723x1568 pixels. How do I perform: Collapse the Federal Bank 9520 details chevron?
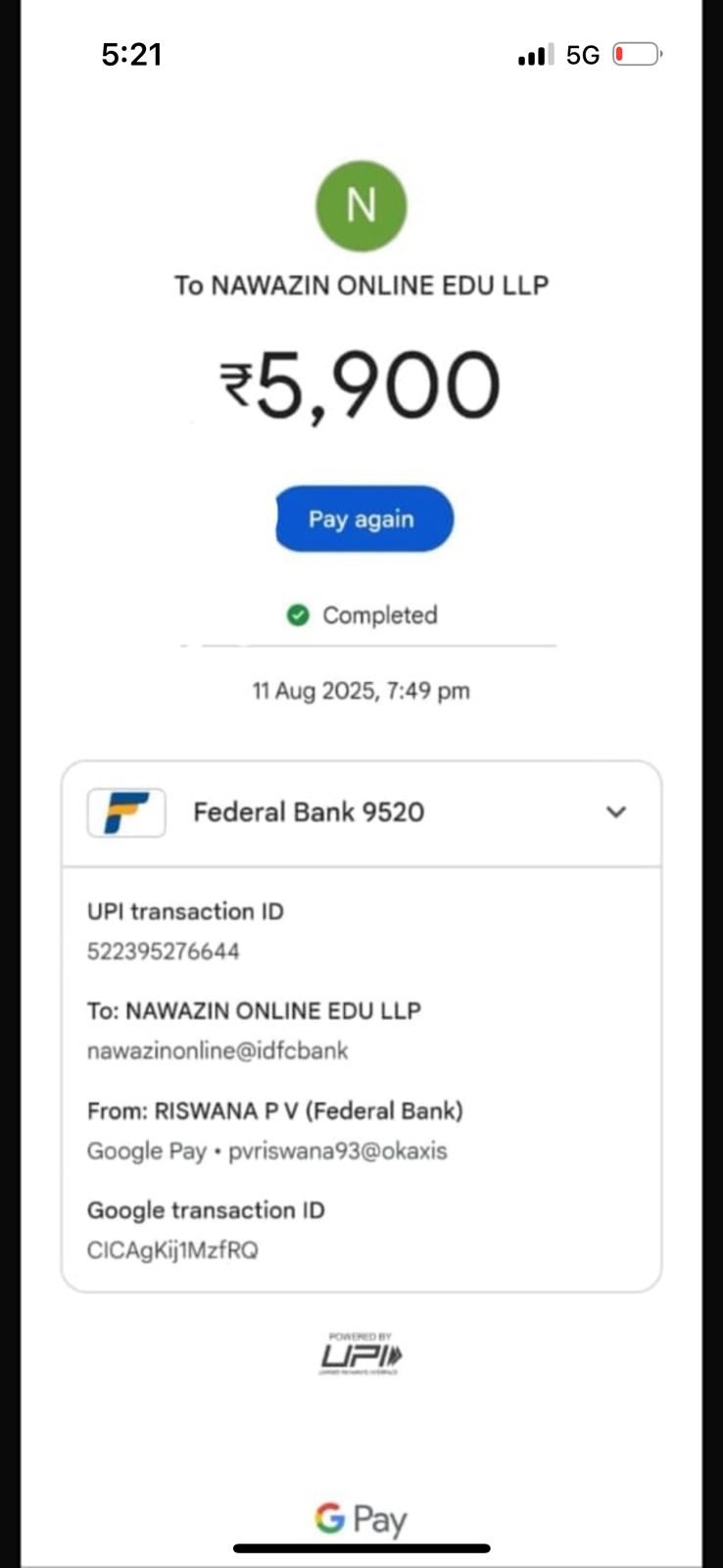615,812
